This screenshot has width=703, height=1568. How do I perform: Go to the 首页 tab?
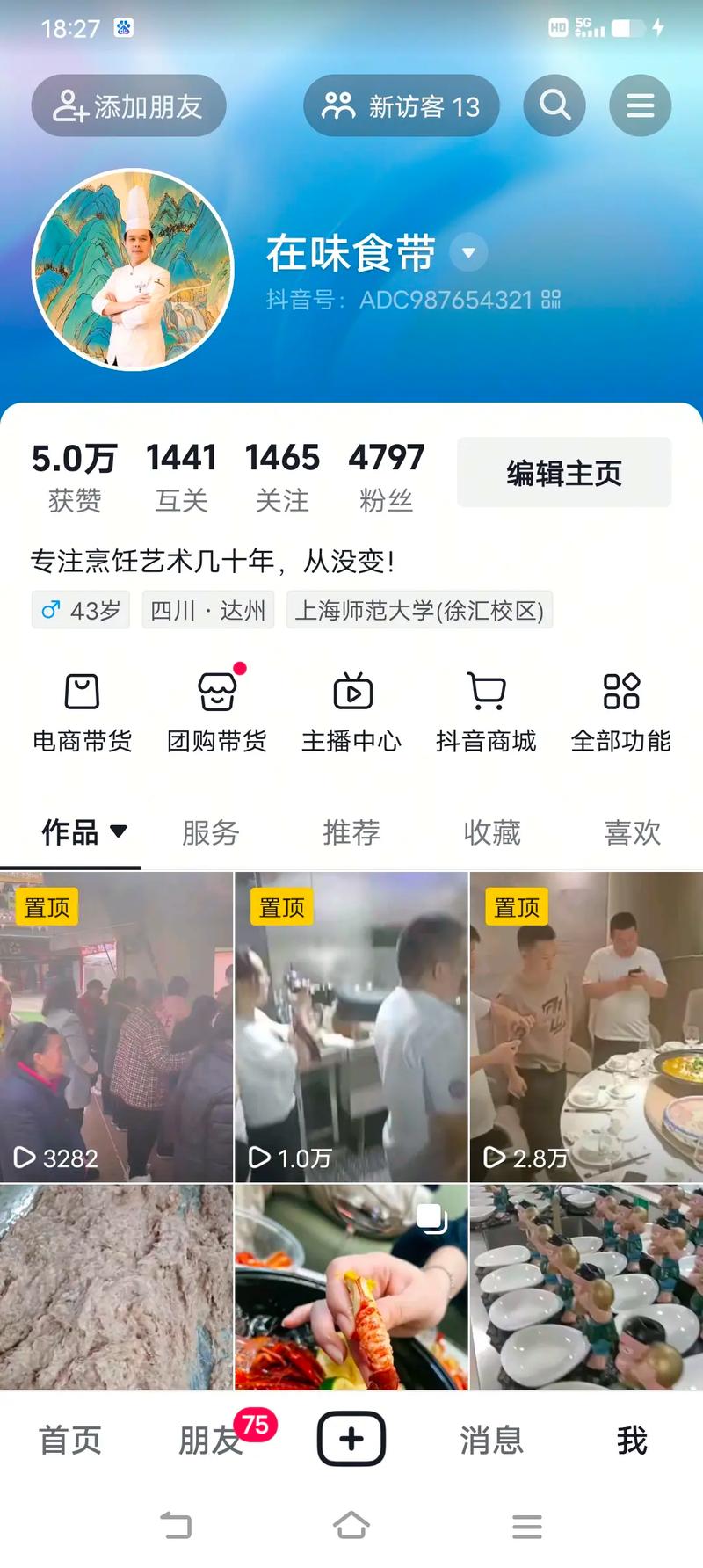tap(70, 1440)
